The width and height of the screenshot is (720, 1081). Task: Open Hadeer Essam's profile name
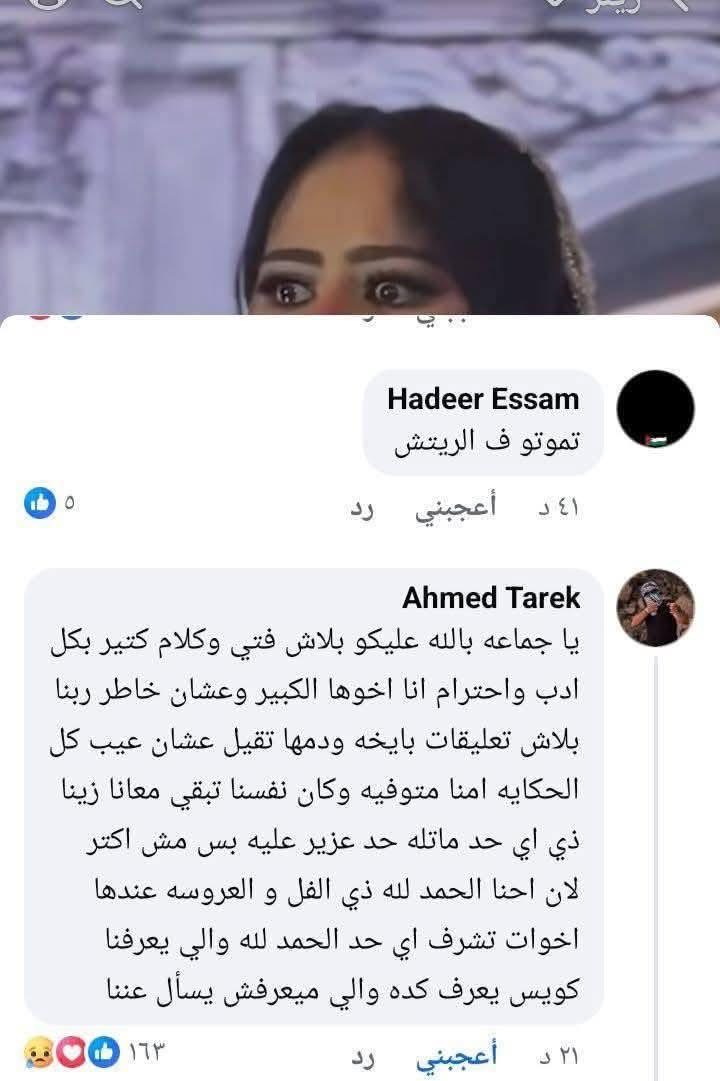click(482, 399)
